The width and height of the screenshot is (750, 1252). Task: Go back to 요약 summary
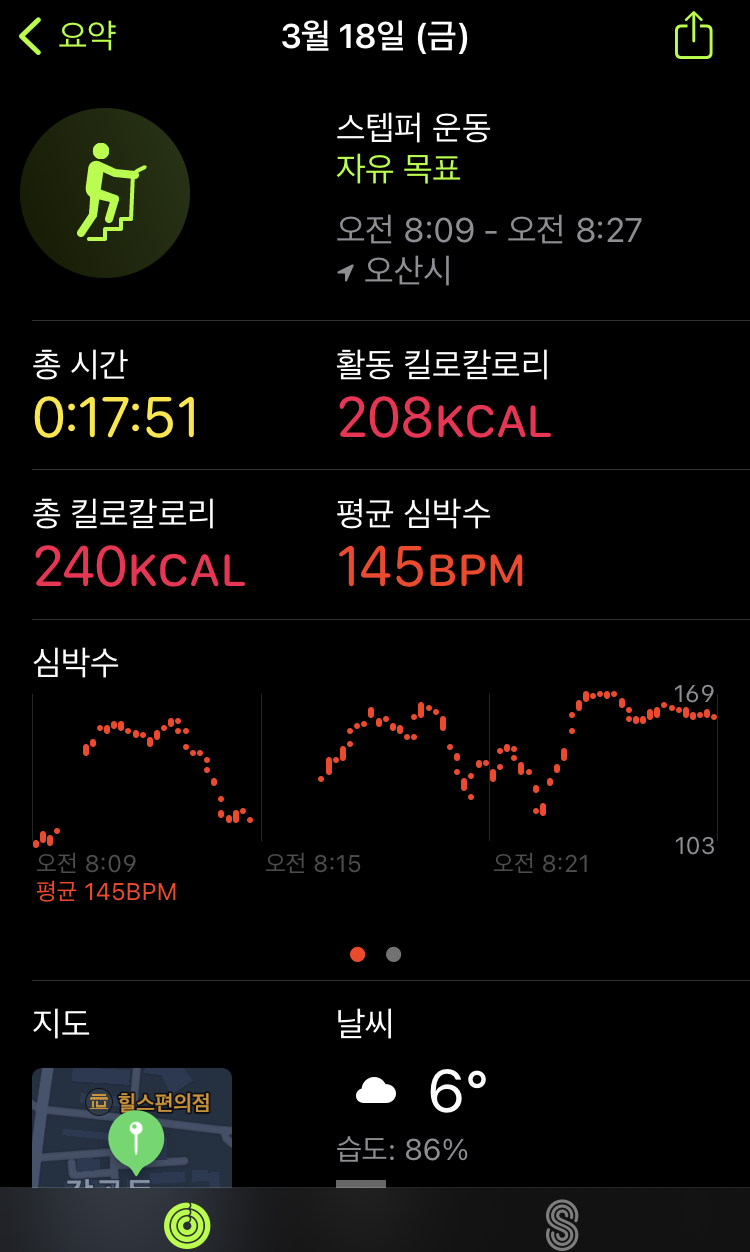(x=68, y=37)
